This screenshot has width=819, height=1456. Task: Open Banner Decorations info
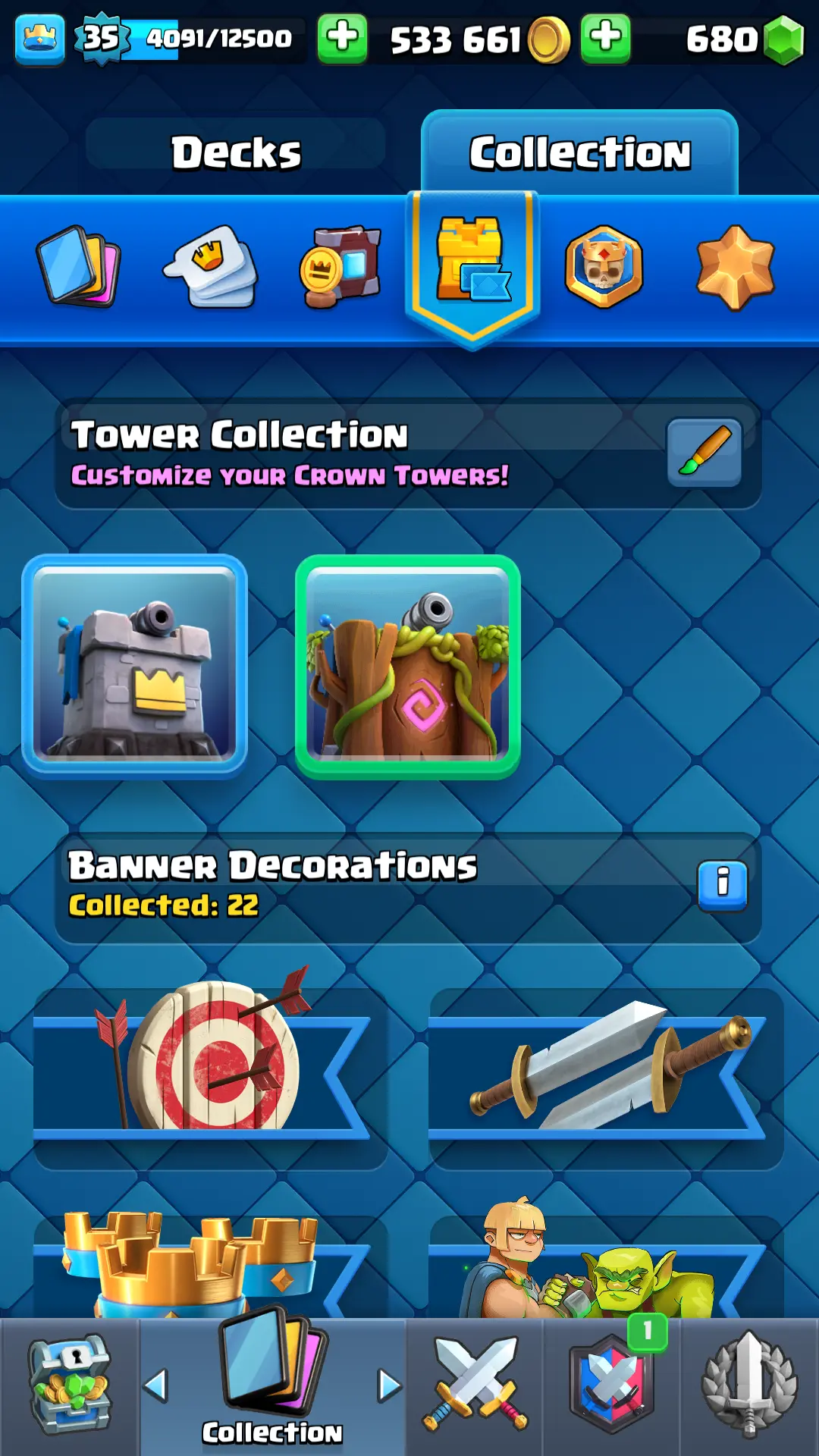coord(722,884)
